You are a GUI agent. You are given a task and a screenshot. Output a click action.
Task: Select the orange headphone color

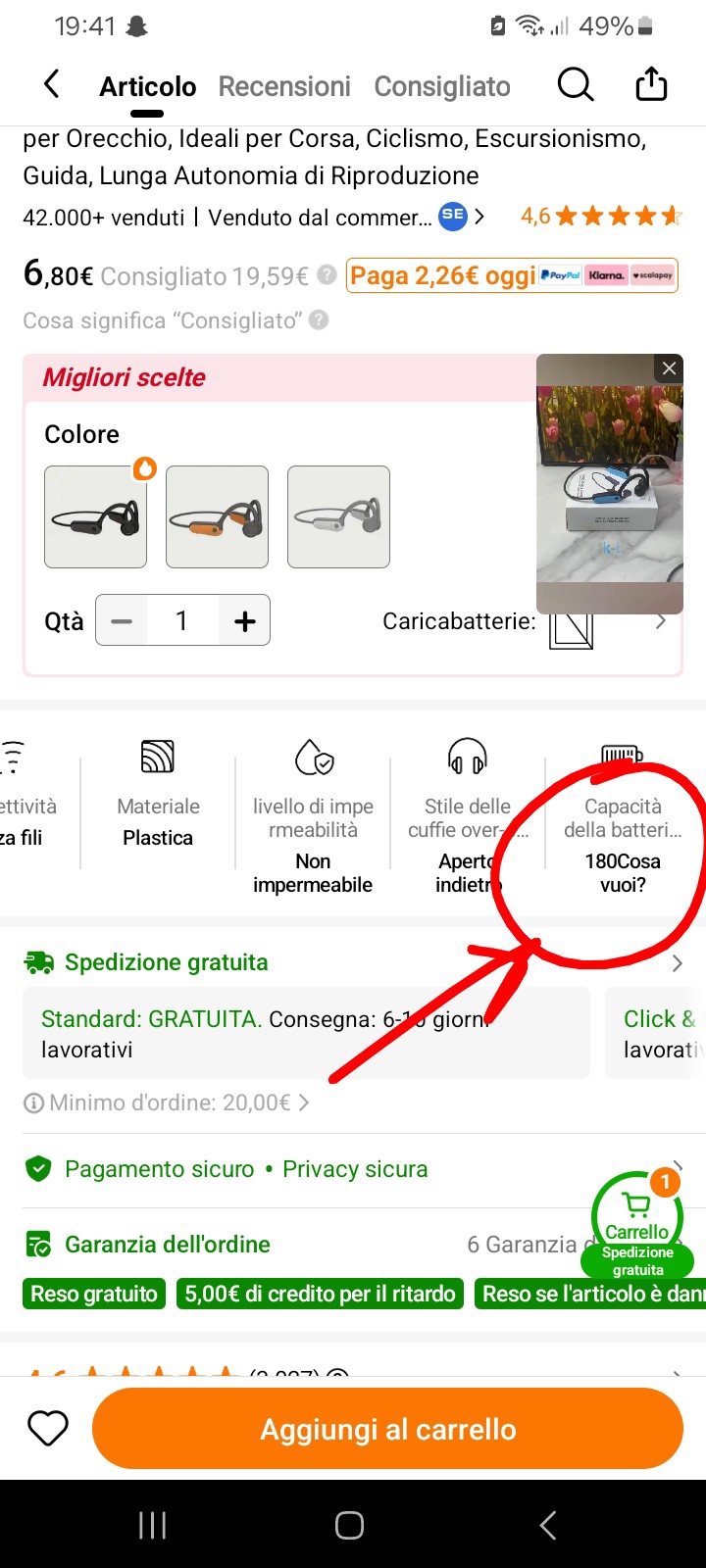tap(217, 516)
